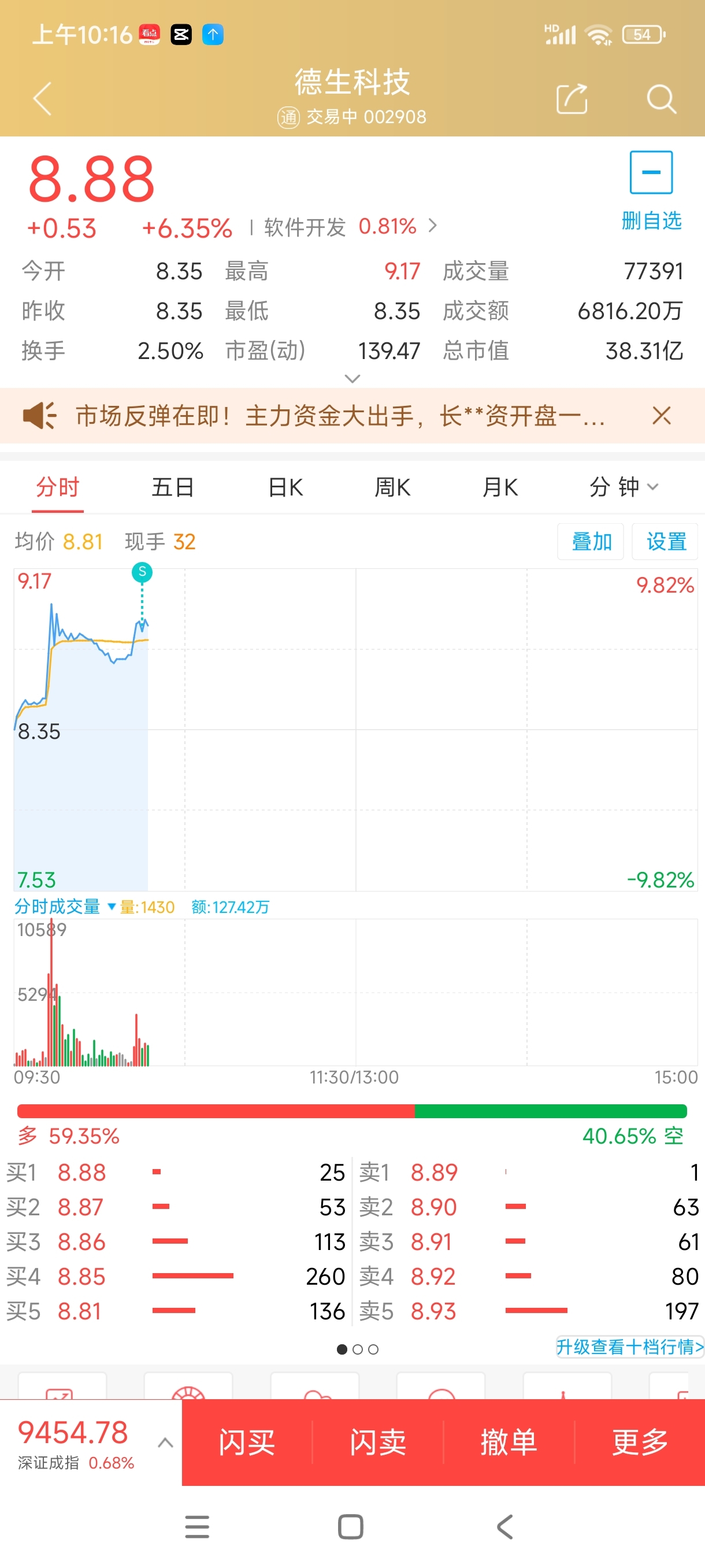This screenshot has height=1568, width=705.
Task: Expand more stock details chevron
Action: (352, 379)
